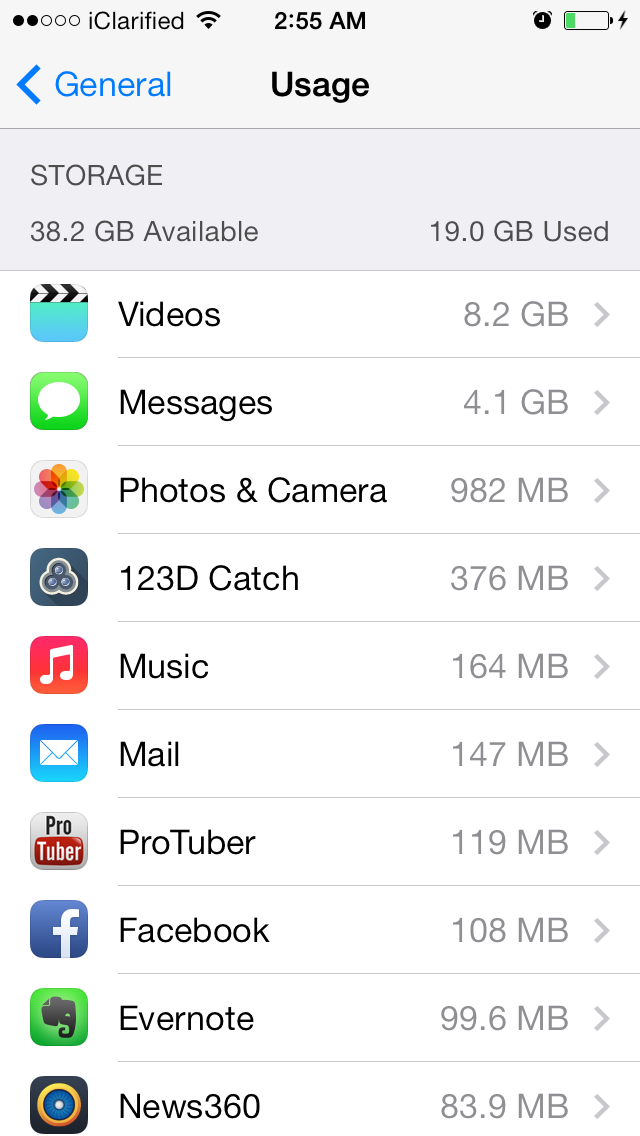The image size is (640, 1136).
Task: View Facebook app storage info
Action: [x=320, y=930]
